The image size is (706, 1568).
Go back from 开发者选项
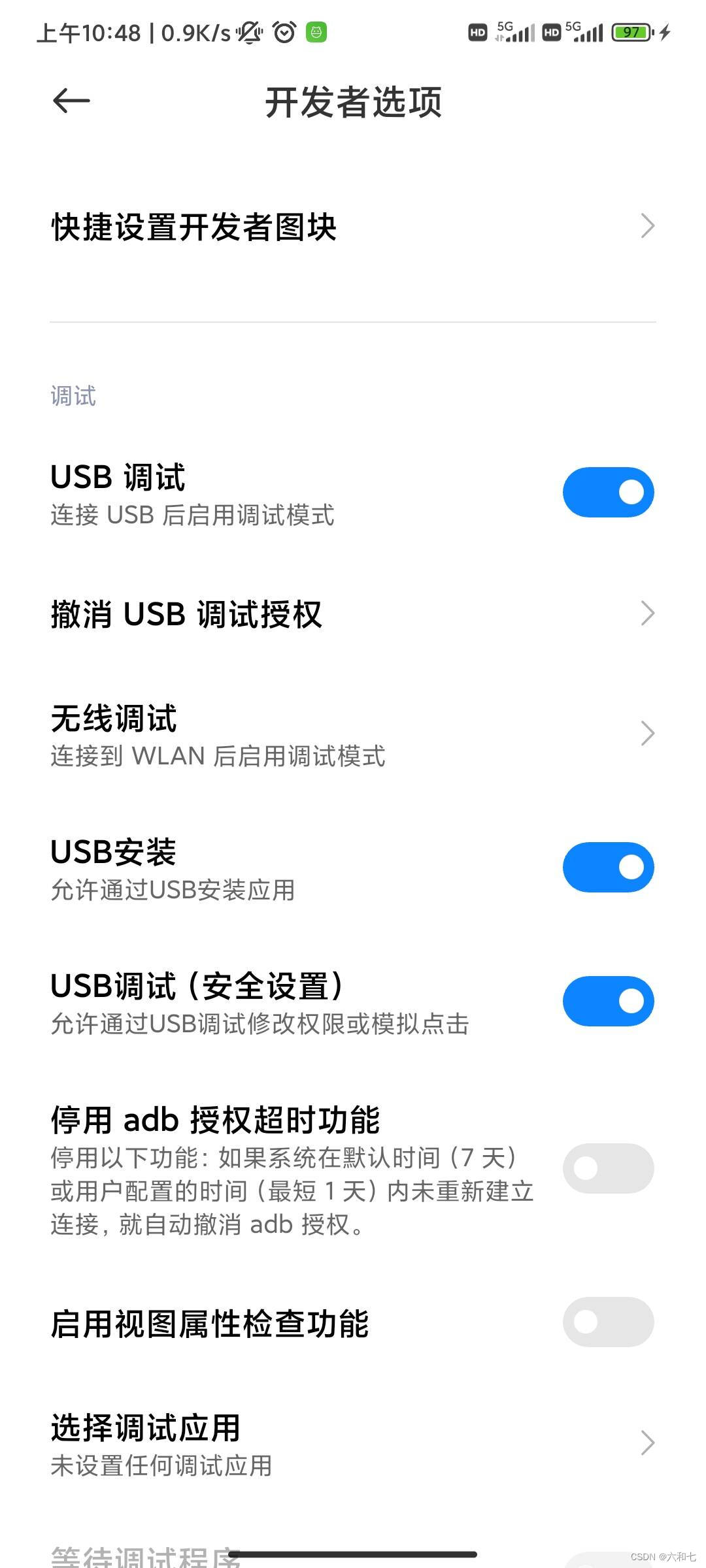pos(71,101)
